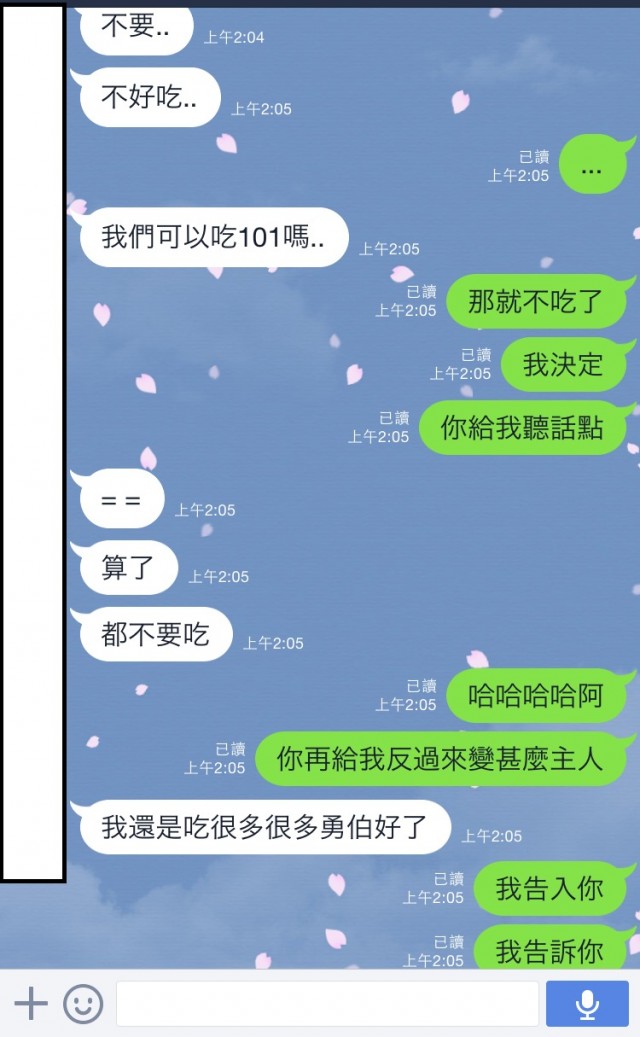Open the plus attachment menu
The height and width of the screenshot is (1037, 640).
click(x=31, y=1003)
